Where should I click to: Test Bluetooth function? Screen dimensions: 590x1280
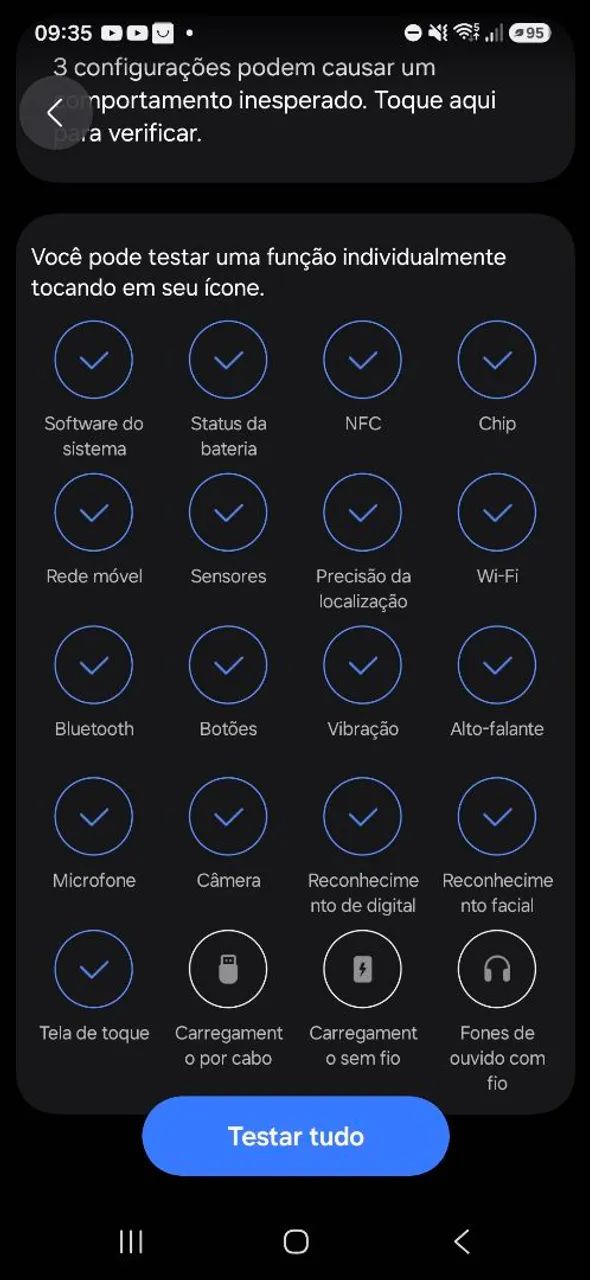point(94,665)
